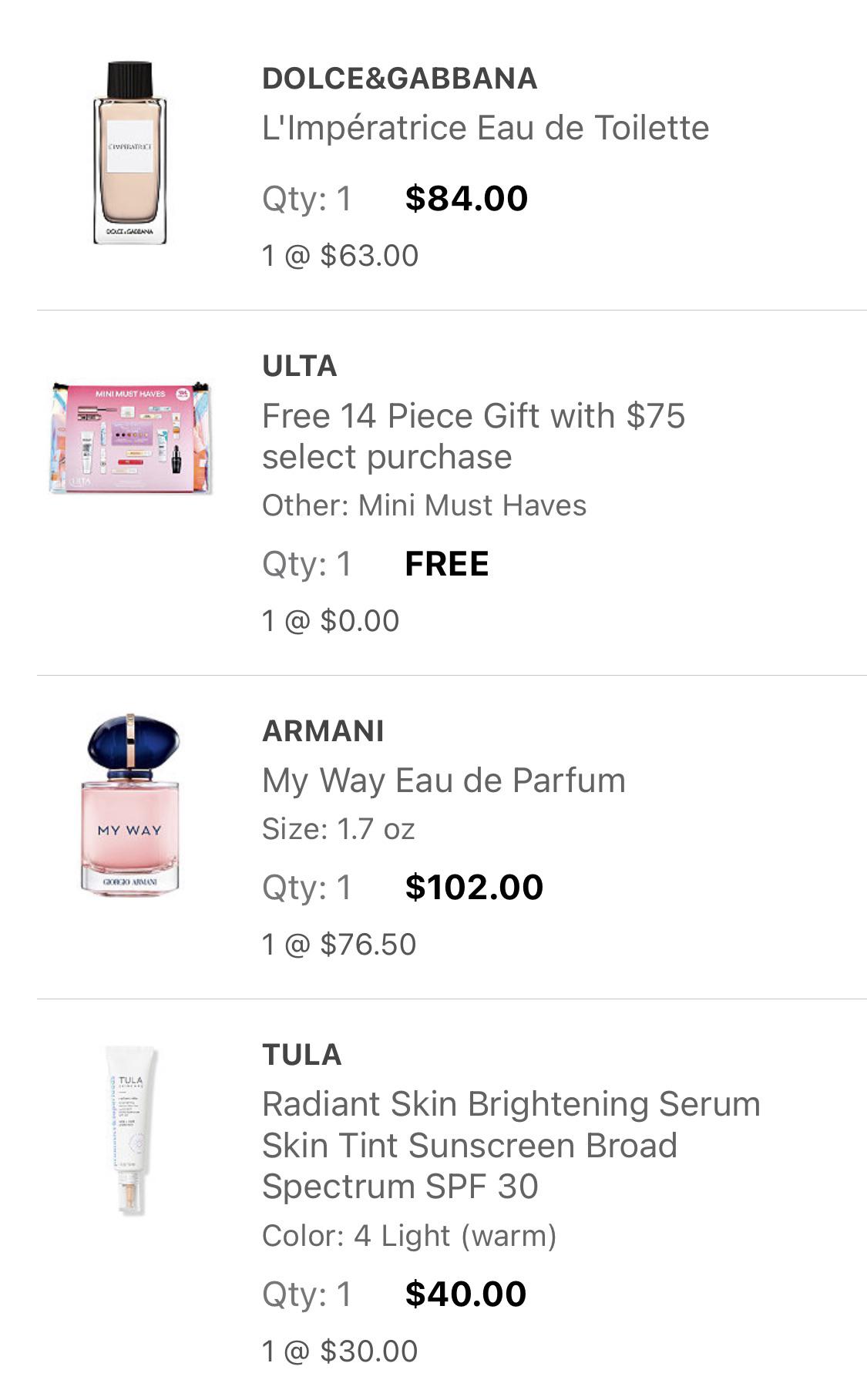Change quantity for the Dolce&Gabbana perfume
This screenshot has width=867, height=1400.
tap(304, 199)
